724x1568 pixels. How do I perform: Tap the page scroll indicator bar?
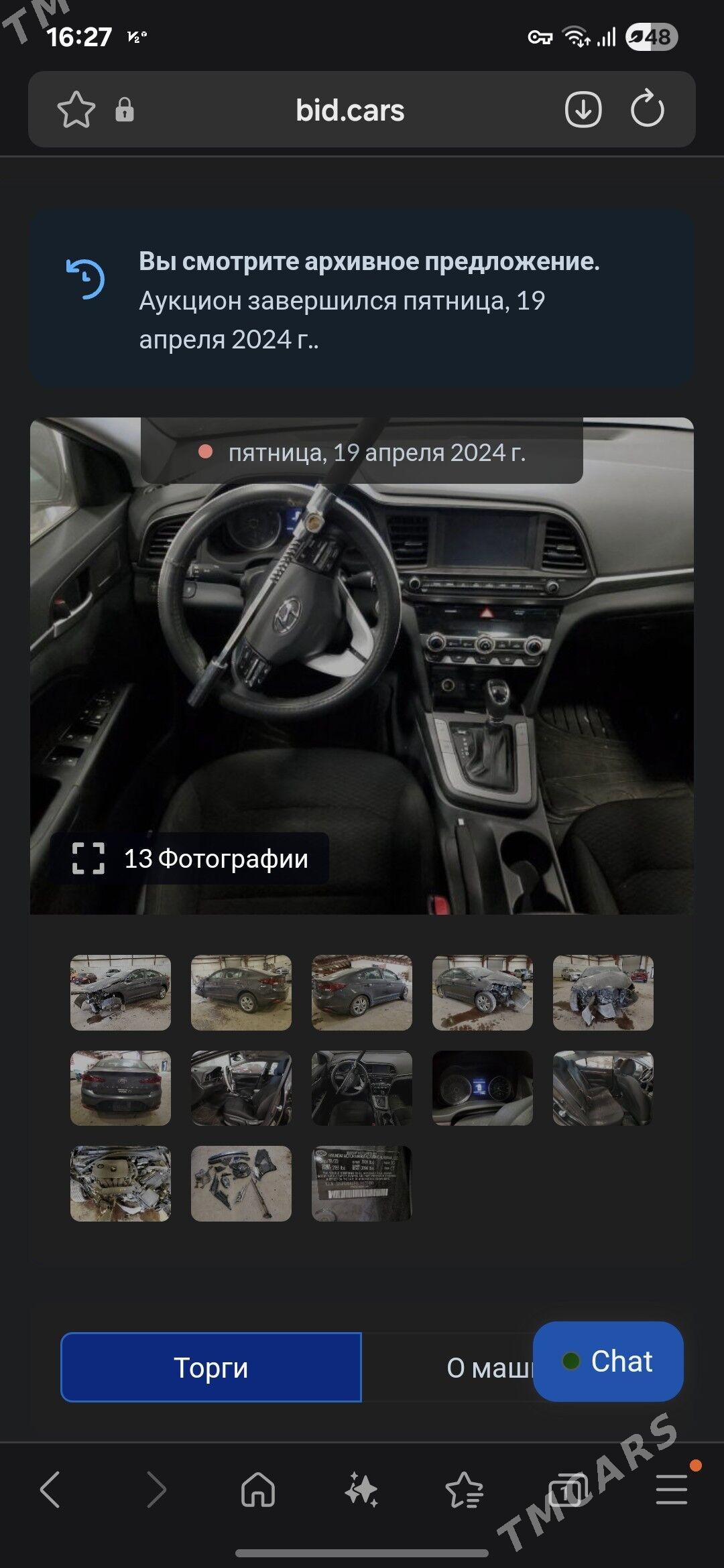coord(362,1554)
